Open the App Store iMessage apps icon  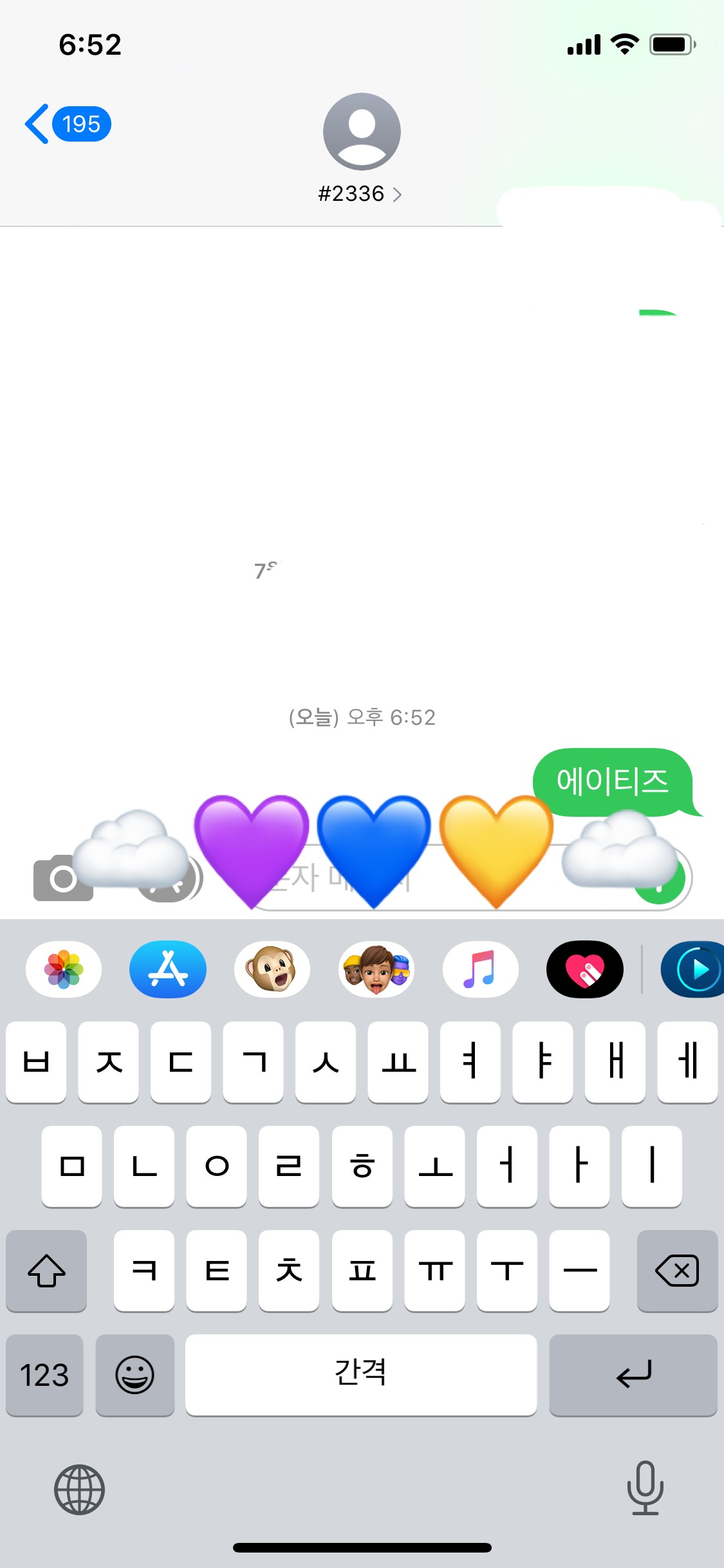pyautogui.click(x=167, y=969)
